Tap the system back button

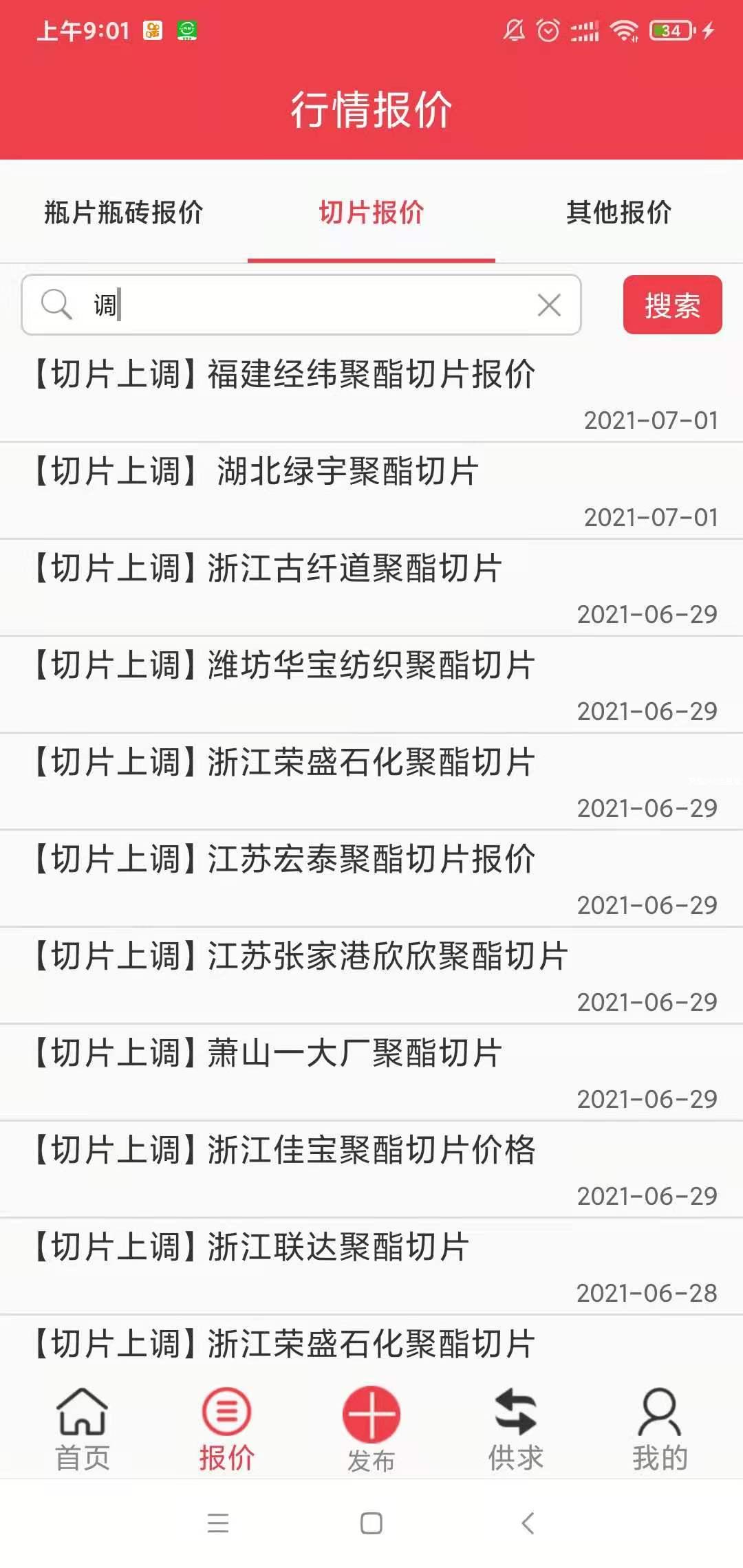(528, 1523)
